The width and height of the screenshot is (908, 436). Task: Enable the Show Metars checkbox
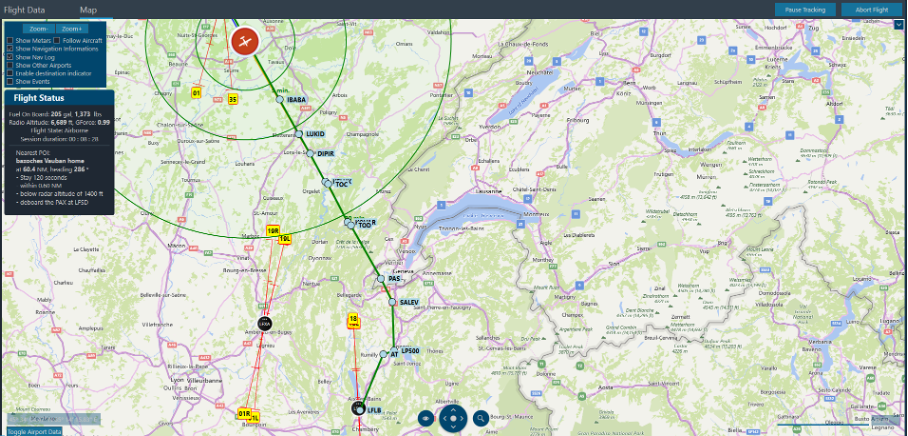tap(10, 40)
